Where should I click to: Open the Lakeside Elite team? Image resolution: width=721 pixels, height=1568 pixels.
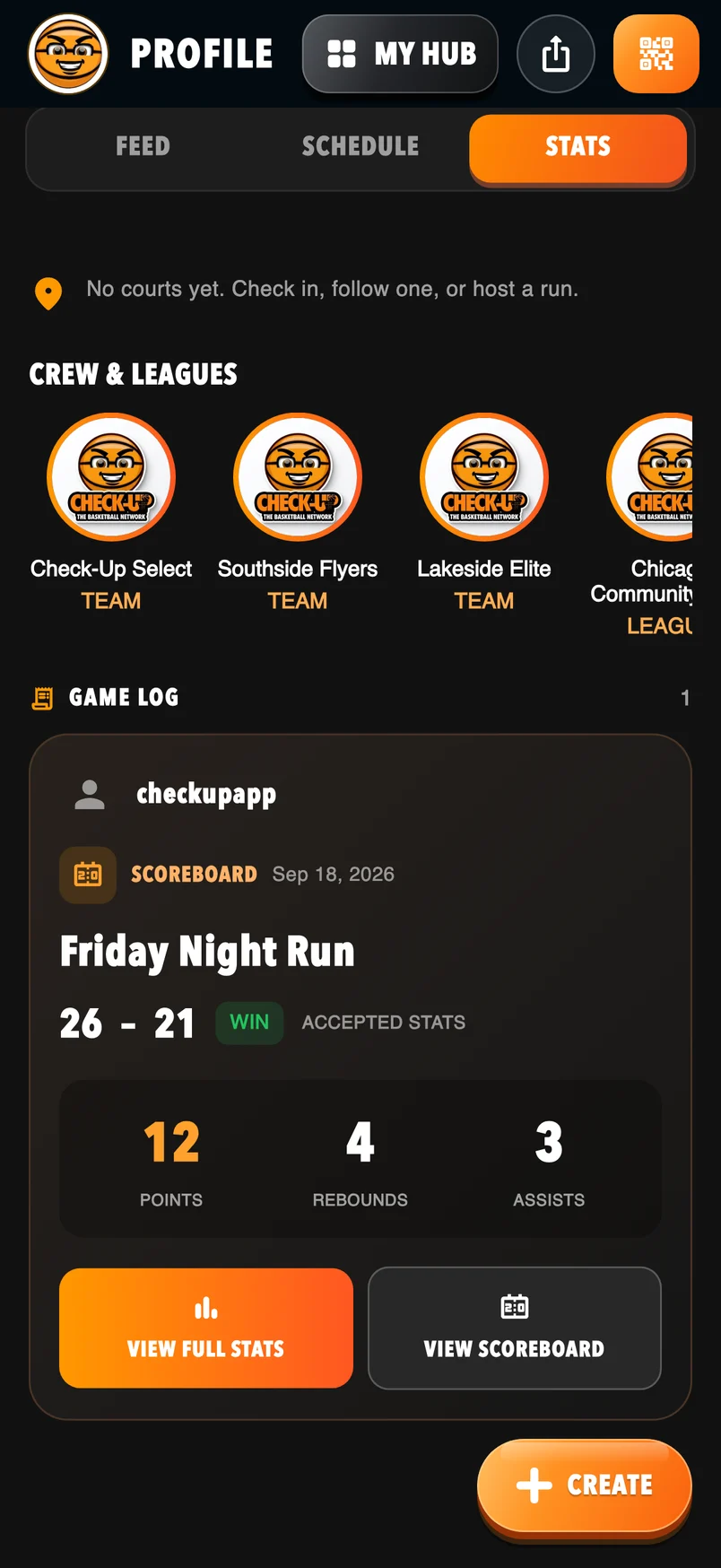(x=484, y=512)
